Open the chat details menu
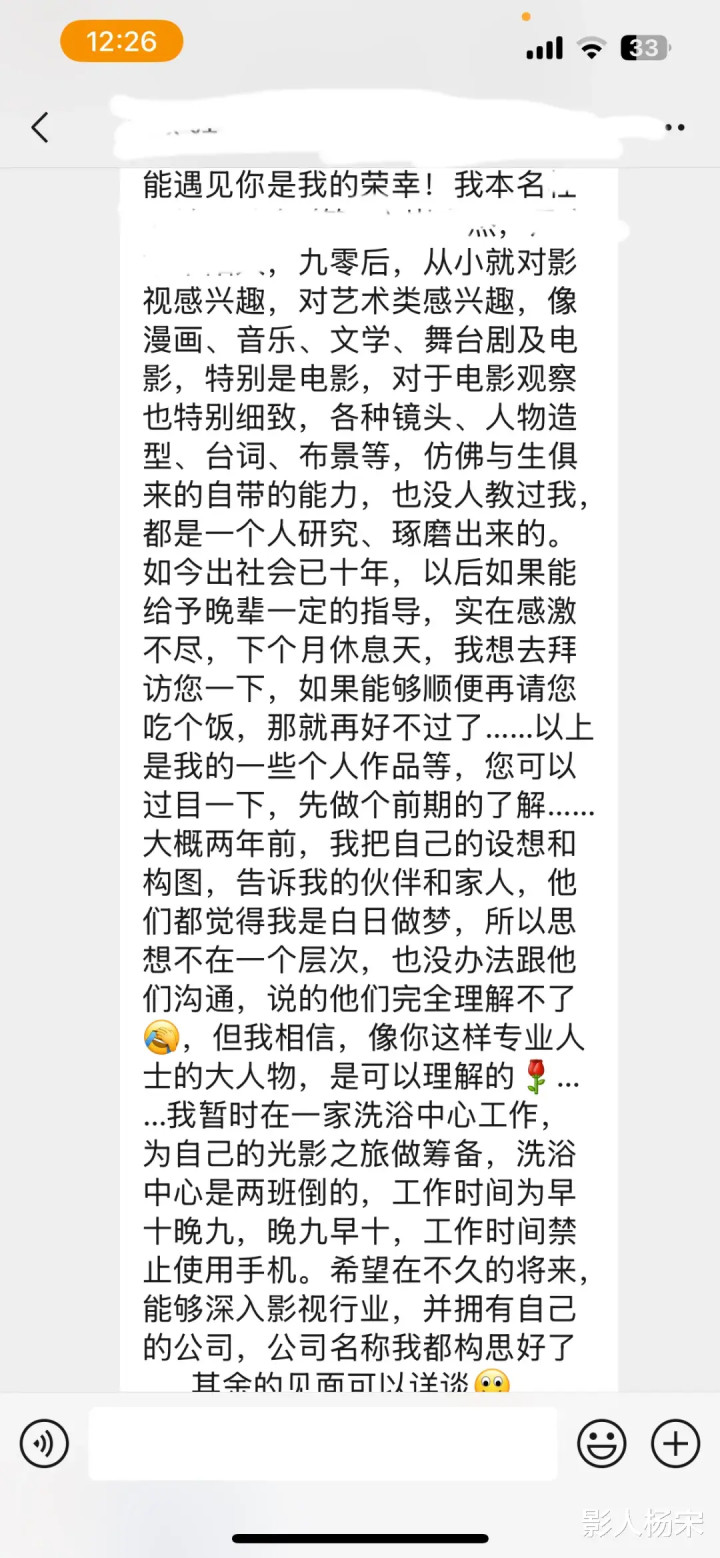The image size is (720, 1558). [x=676, y=128]
